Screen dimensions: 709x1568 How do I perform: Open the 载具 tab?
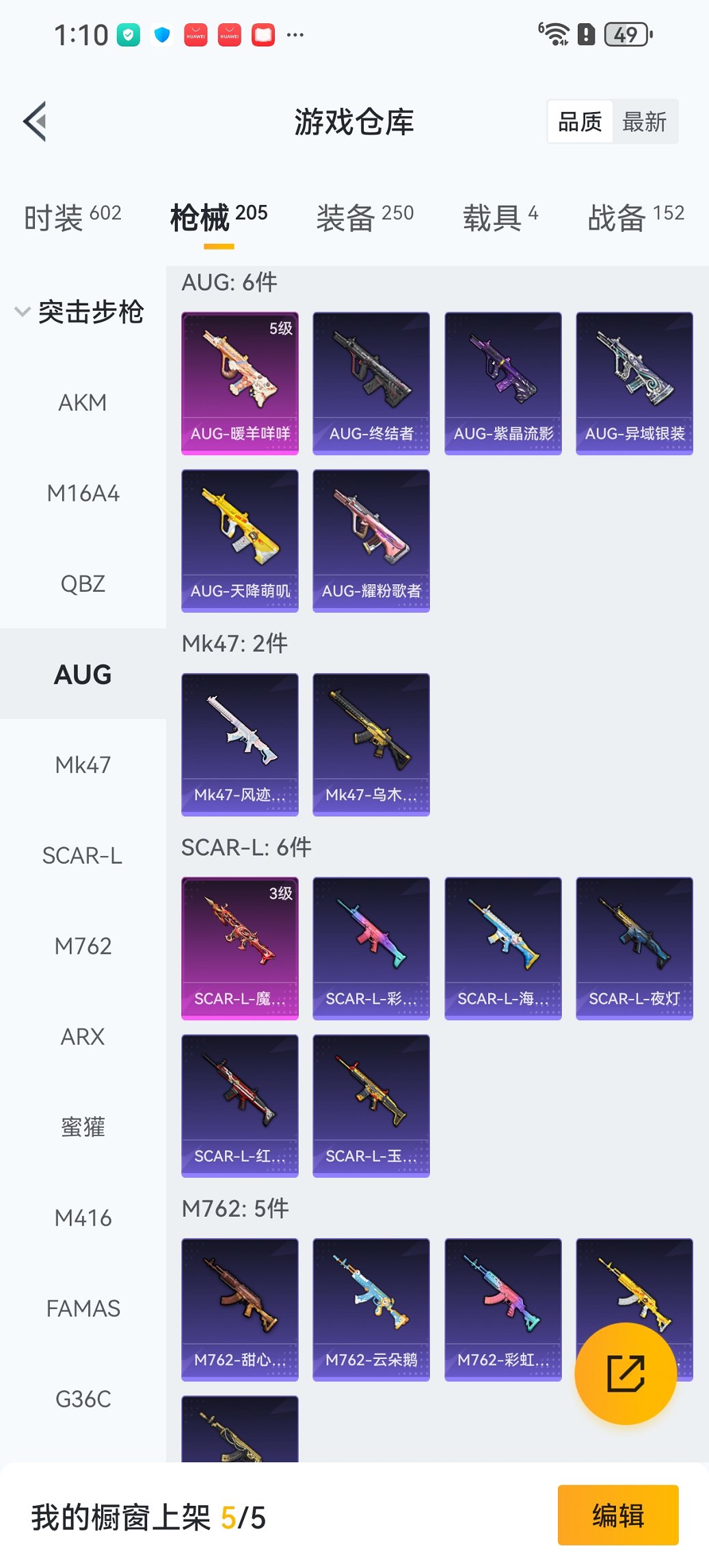(500, 217)
